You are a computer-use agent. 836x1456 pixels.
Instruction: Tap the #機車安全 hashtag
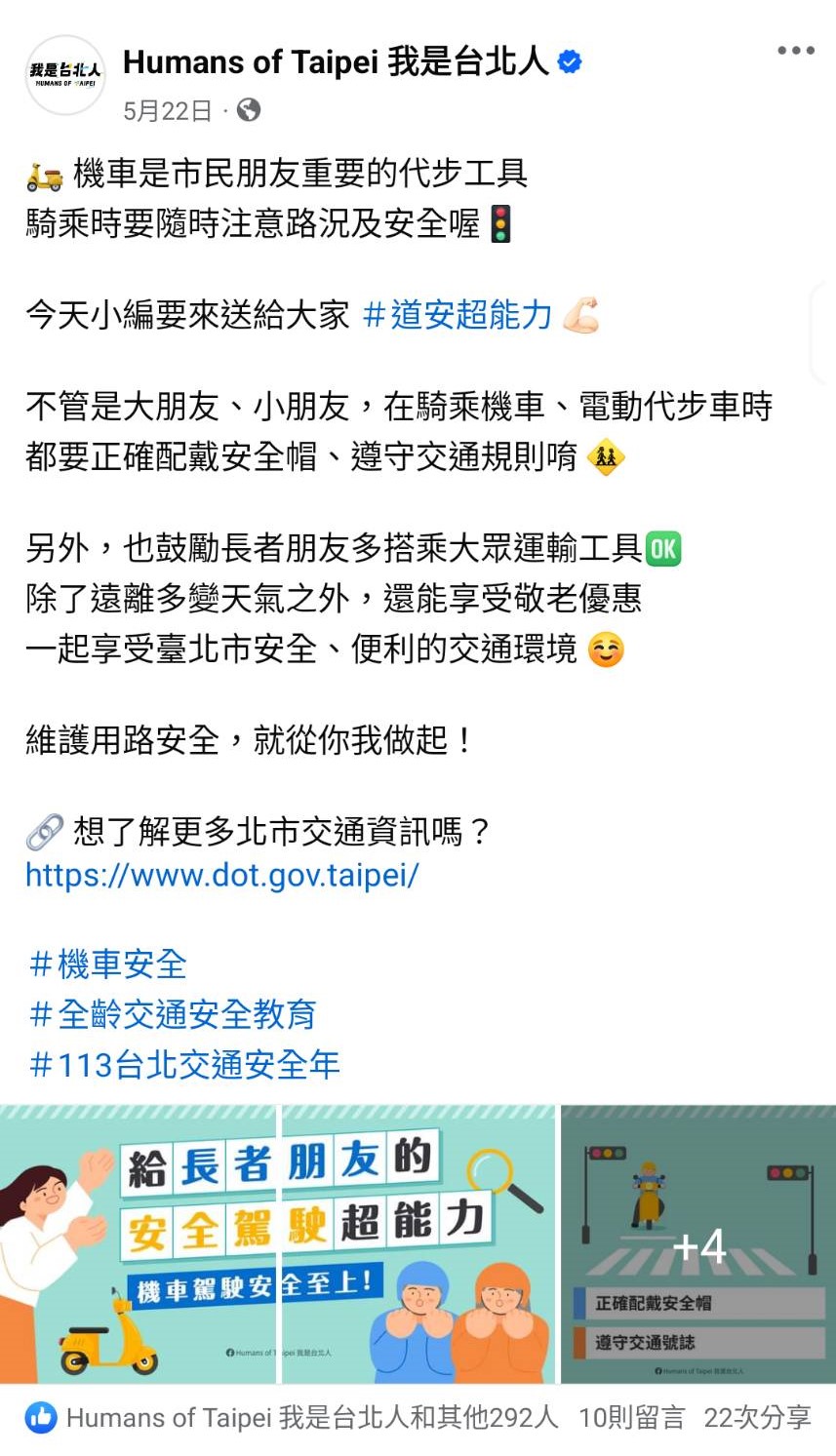pyautogui.click(x=107, y=964)
